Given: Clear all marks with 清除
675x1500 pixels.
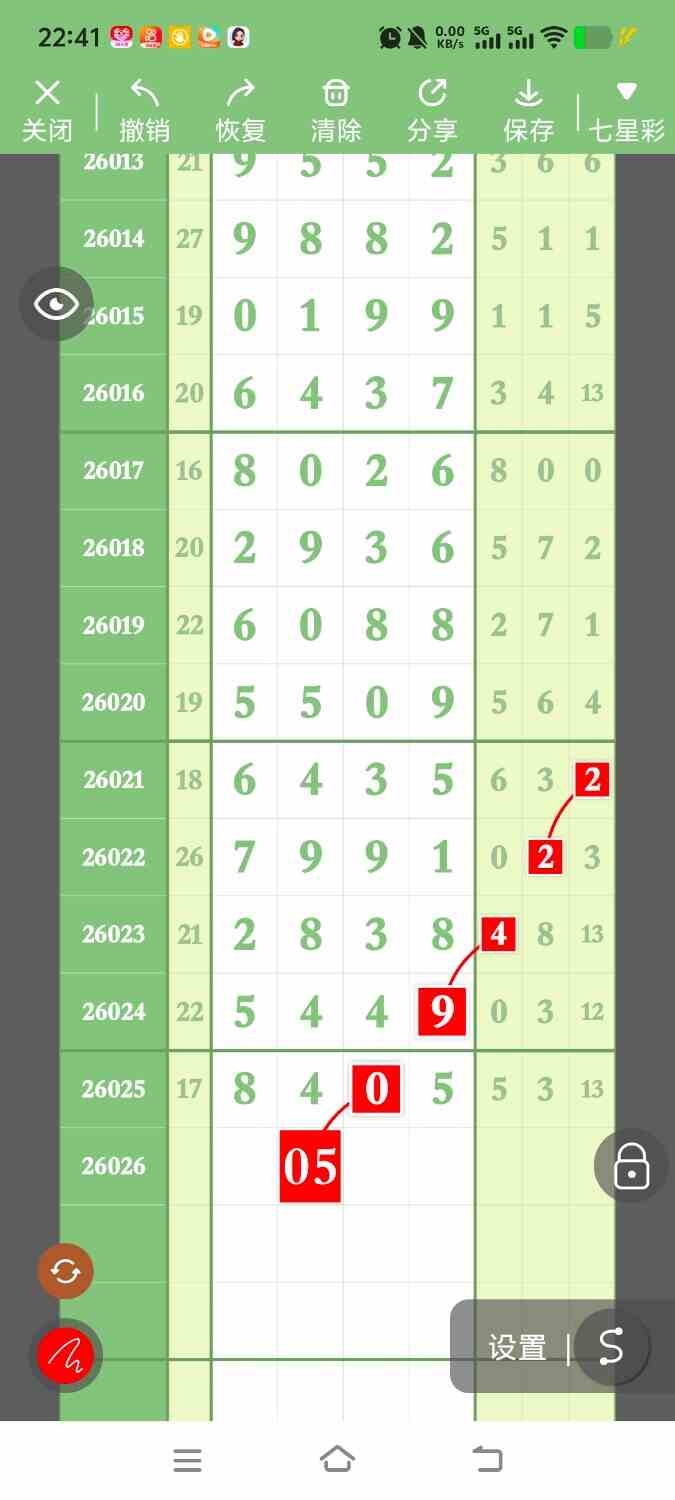Looking at the screenshot, I should 336,110.
